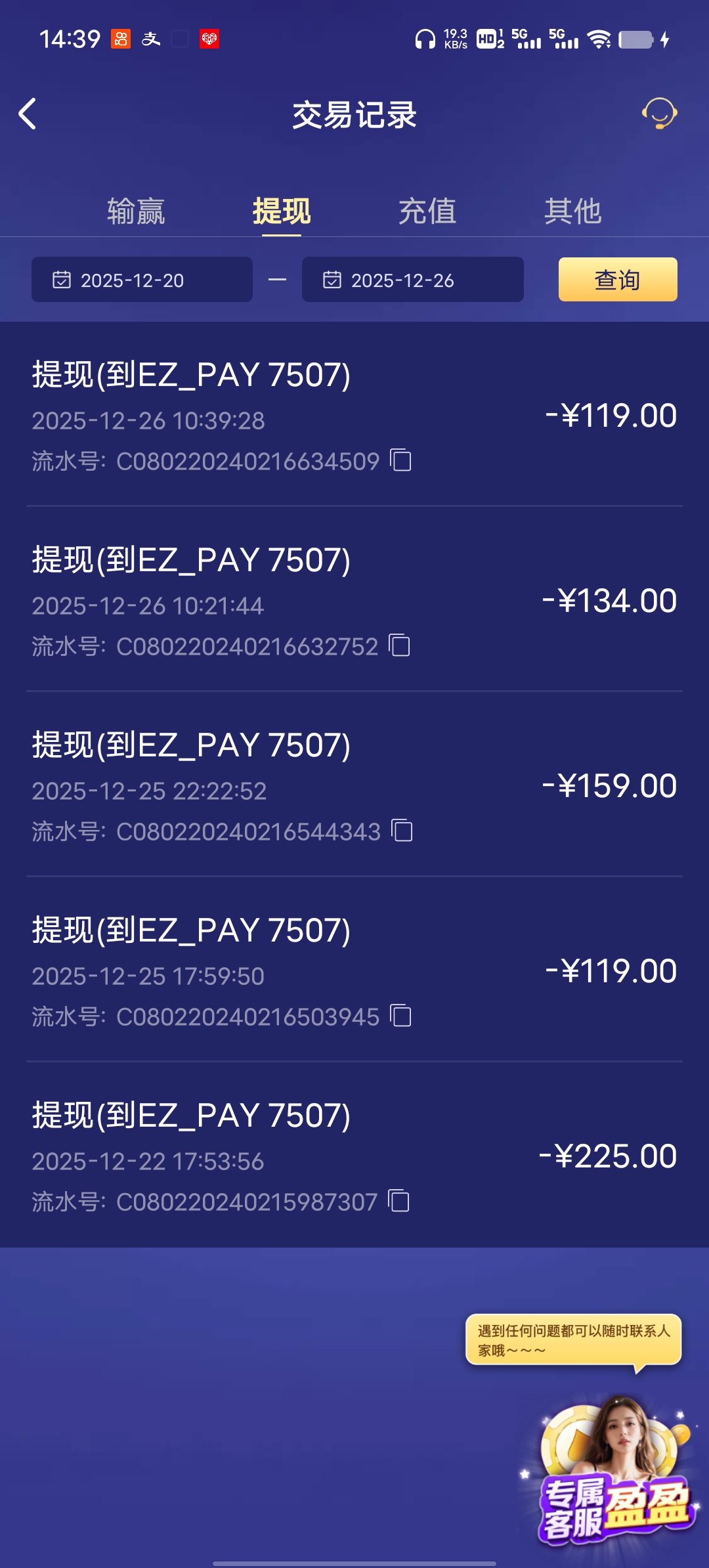Copy serial number C0802202402166544343
The width and height of the screenshot is (709, 1568).
pyautogui.click(x=402, y=831)
